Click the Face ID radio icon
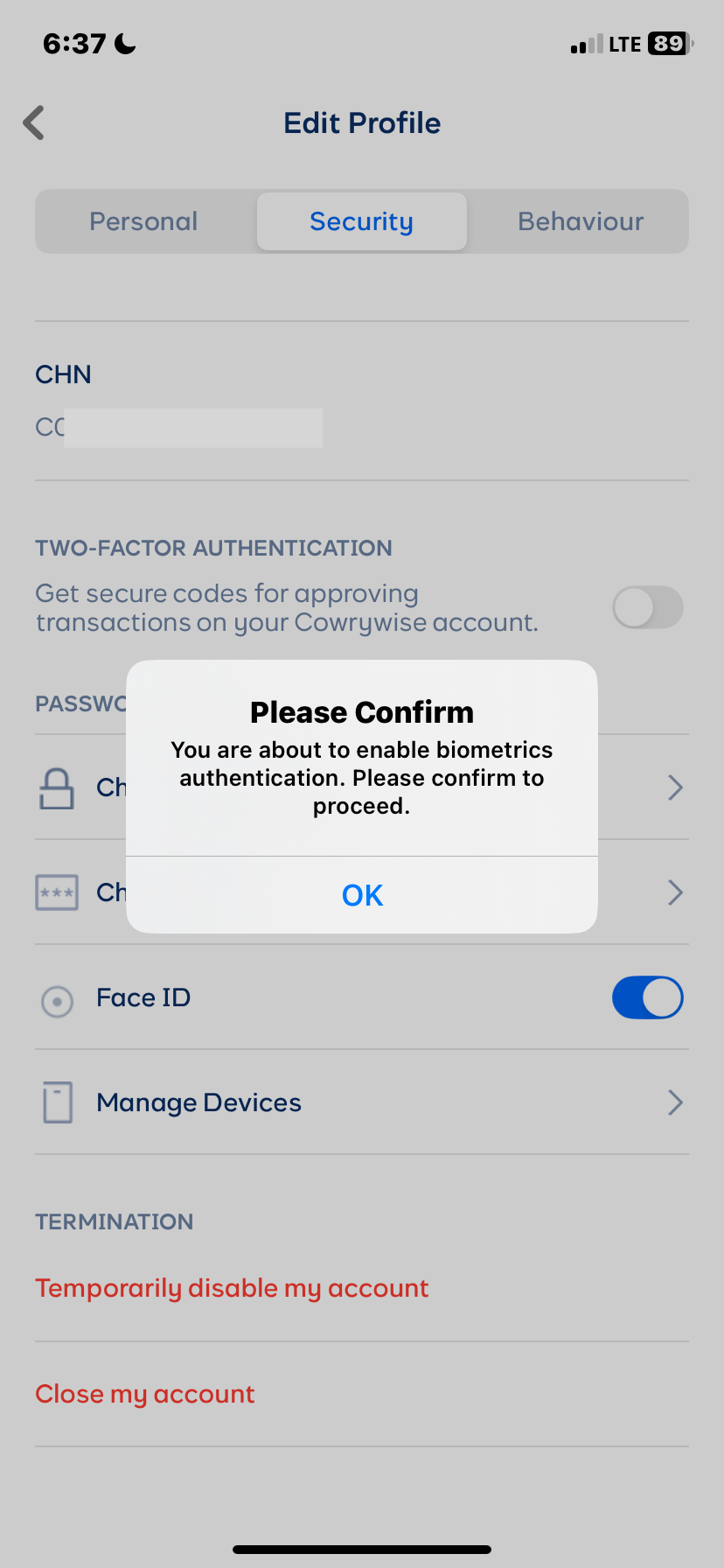The width and height of the screenshot is (724, 1568). click(x=56, y=1000)
